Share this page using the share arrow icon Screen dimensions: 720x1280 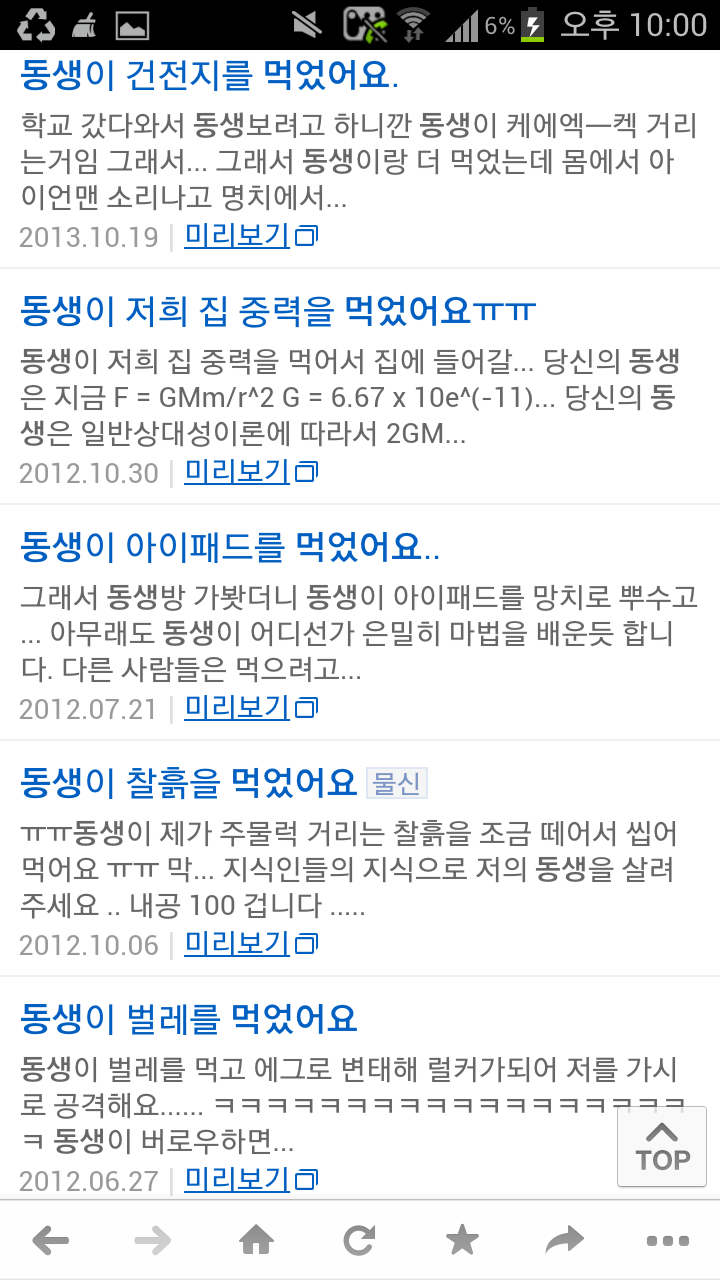point(565,1240)
